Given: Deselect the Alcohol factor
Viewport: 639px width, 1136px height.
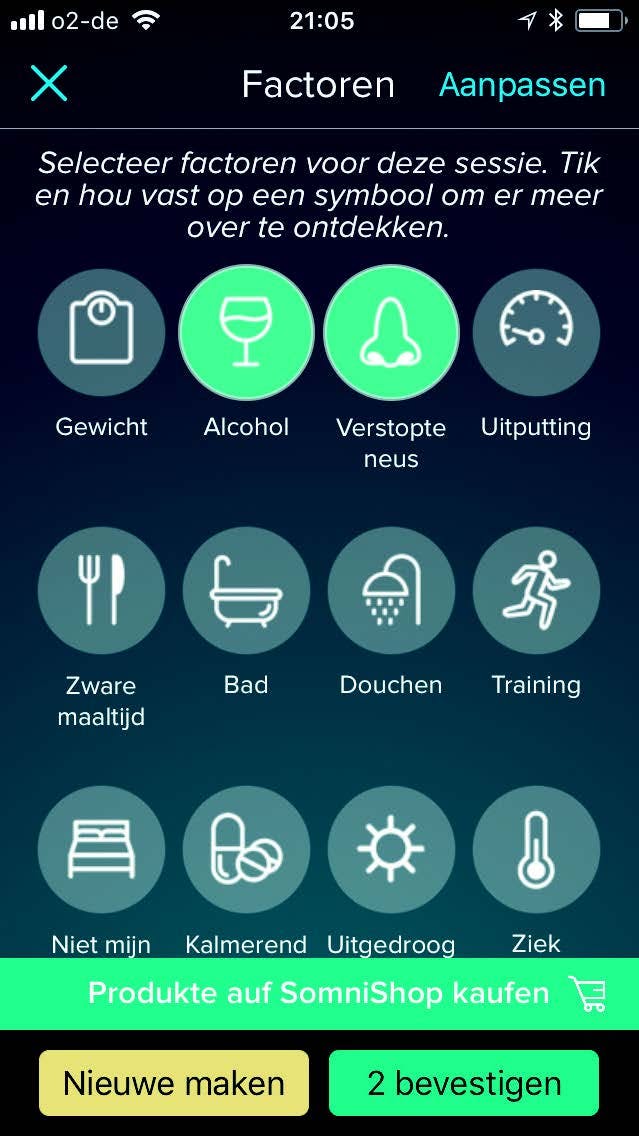Looking at the screenshot, I should pos(246,333).
